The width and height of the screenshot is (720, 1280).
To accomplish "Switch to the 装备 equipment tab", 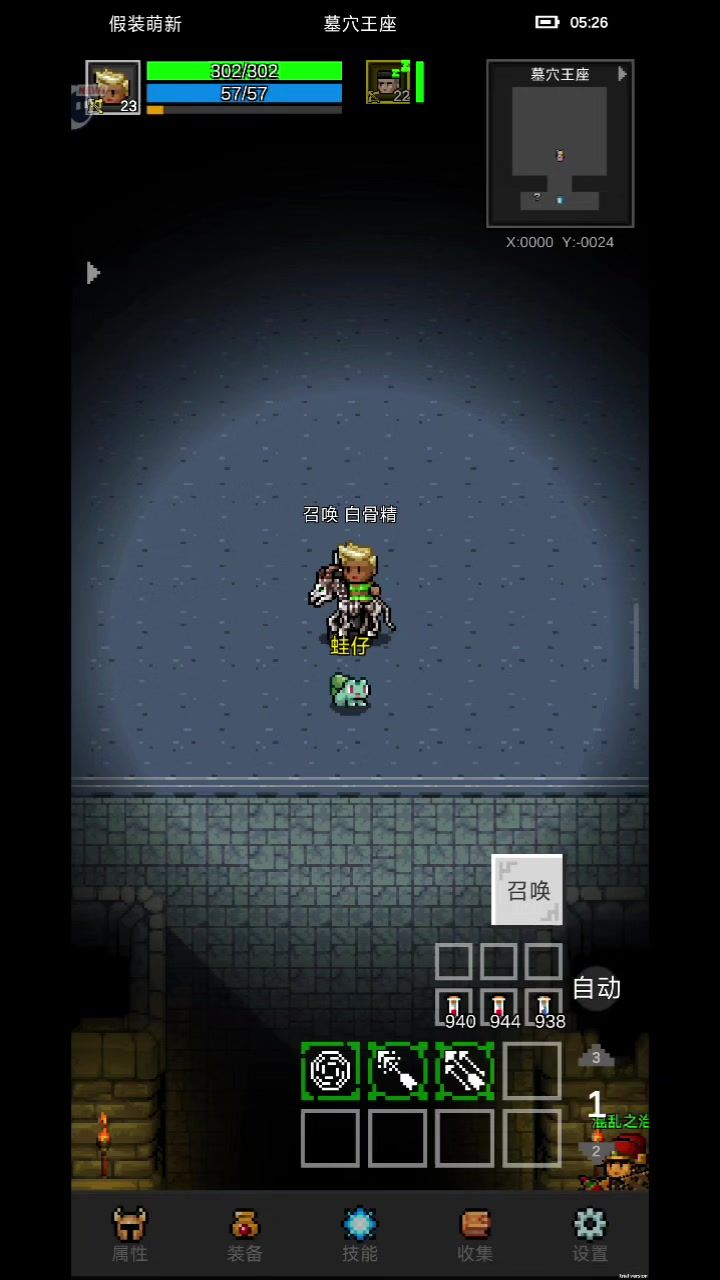I will click(244, 1234).
